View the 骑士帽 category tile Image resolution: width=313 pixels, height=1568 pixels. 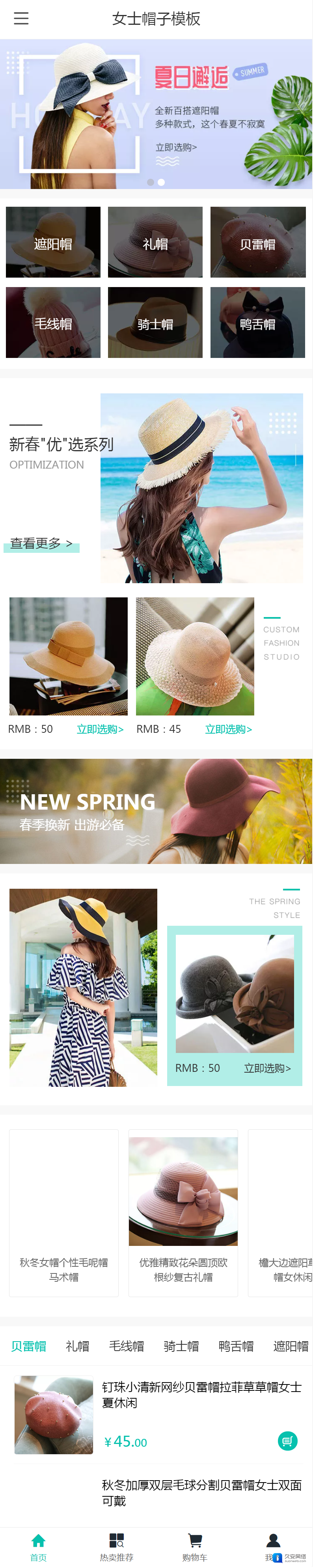pyautogui.click(x=155, y=322)
